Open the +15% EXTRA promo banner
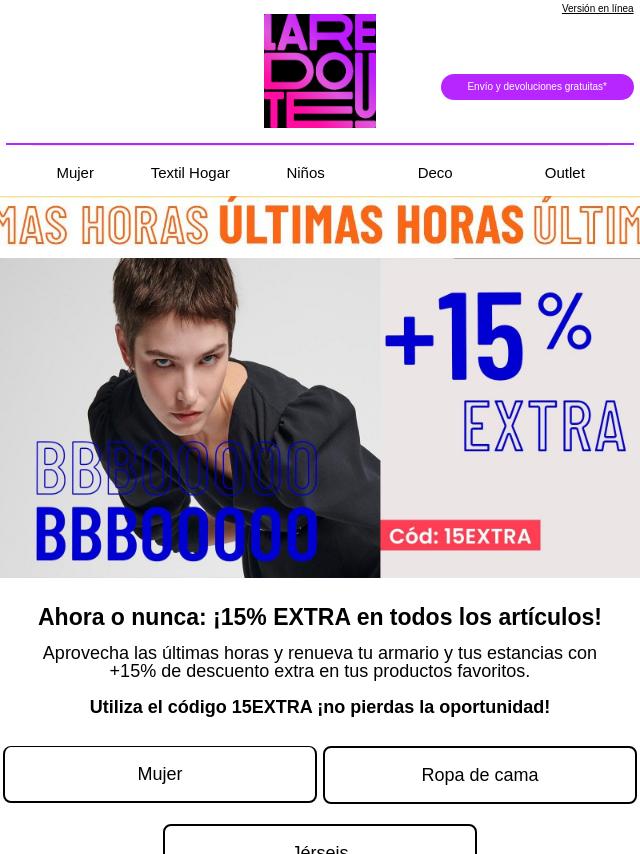Viewport: 640px width, 854px height. 320,418
